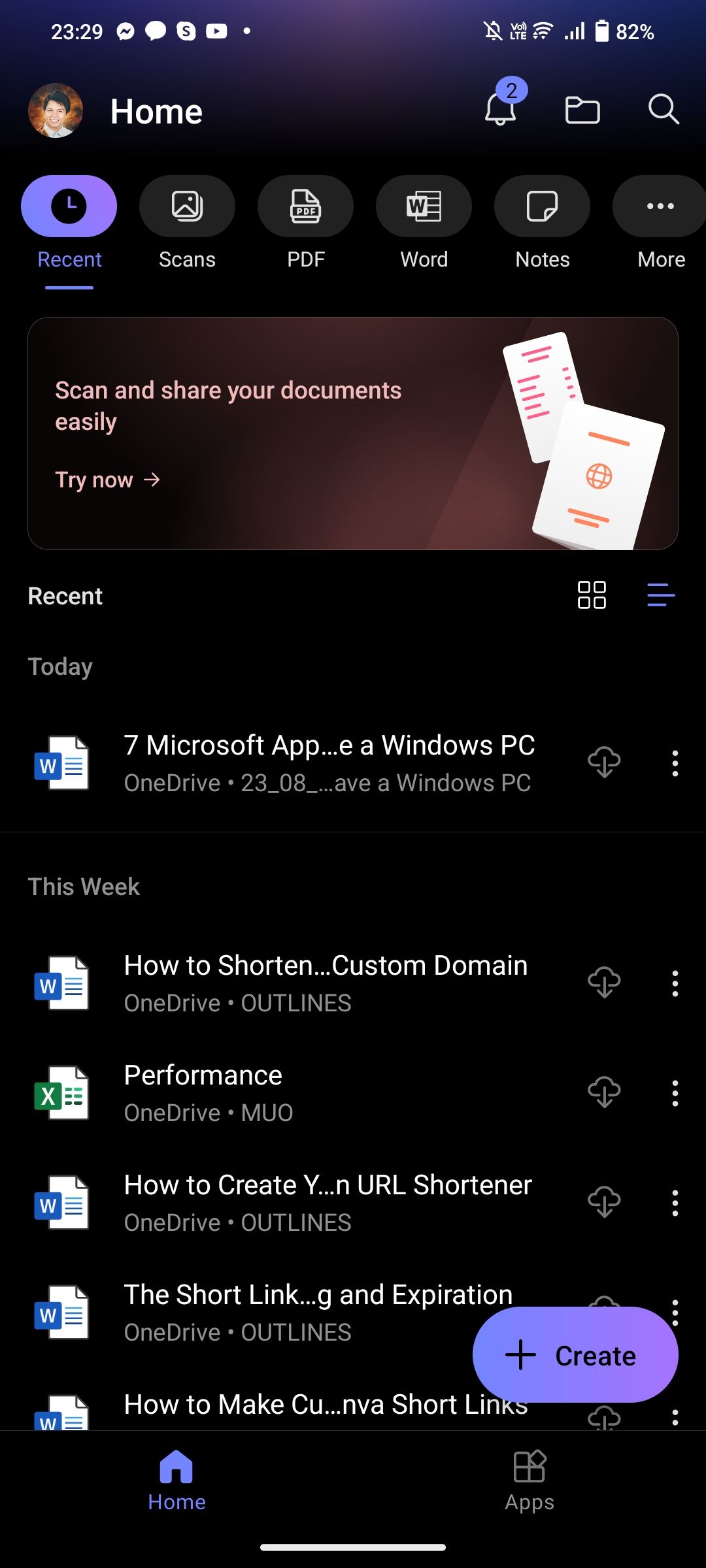Screen dimensions: 706x1568
Task: Open the menu for The Short Link document
Action: point(675,1313)
